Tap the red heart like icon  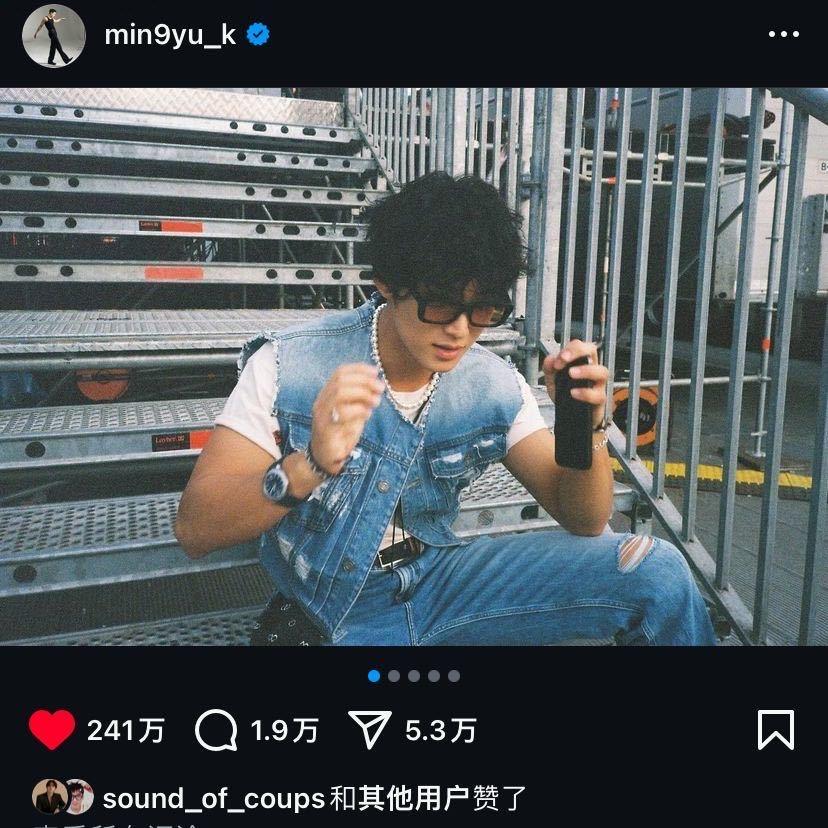click(51, 730)
